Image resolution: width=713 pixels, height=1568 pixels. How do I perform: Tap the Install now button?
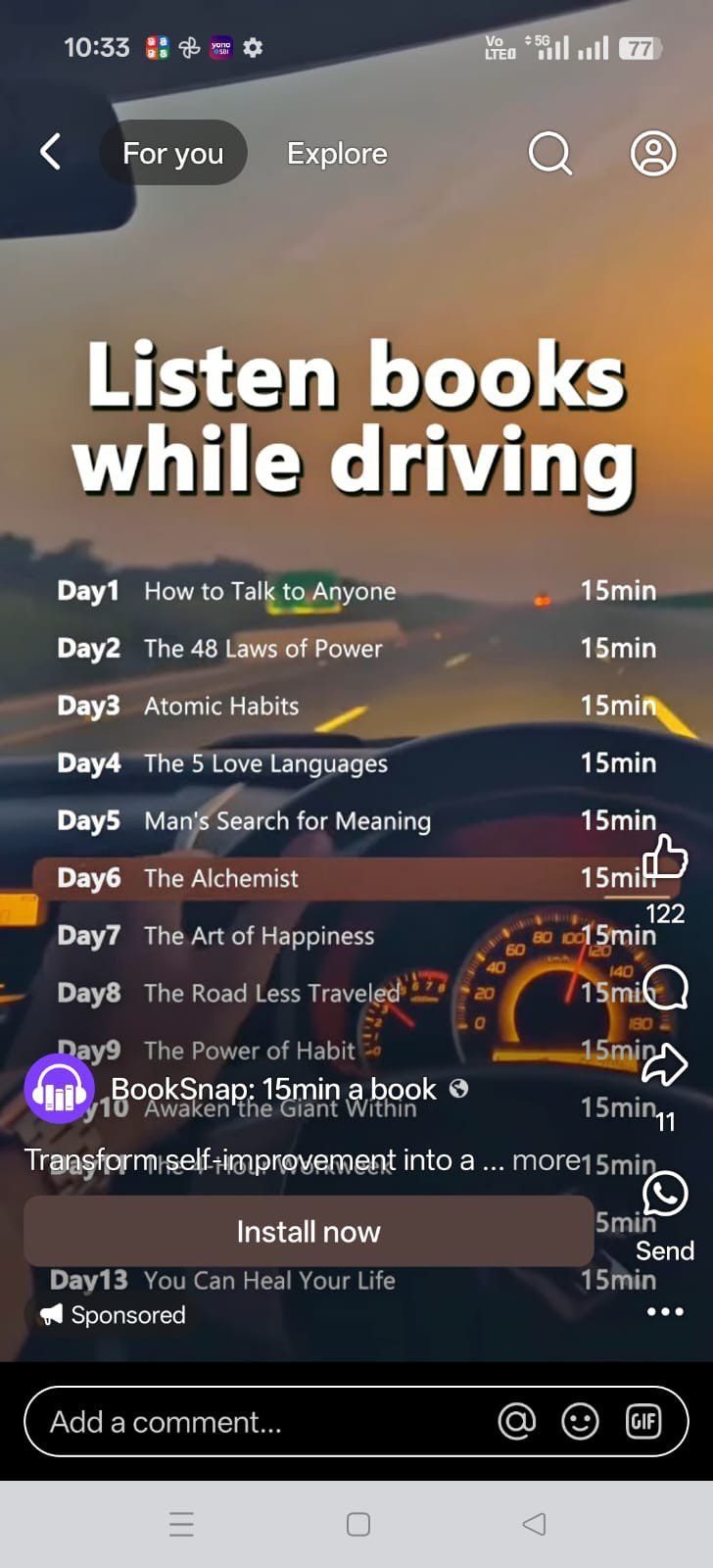[x=309, y=1232]
